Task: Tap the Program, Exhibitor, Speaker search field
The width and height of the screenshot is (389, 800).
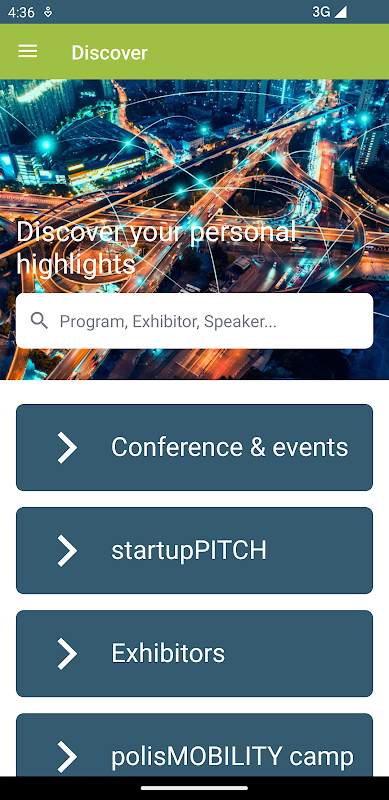Action: (x=194, y=321)
